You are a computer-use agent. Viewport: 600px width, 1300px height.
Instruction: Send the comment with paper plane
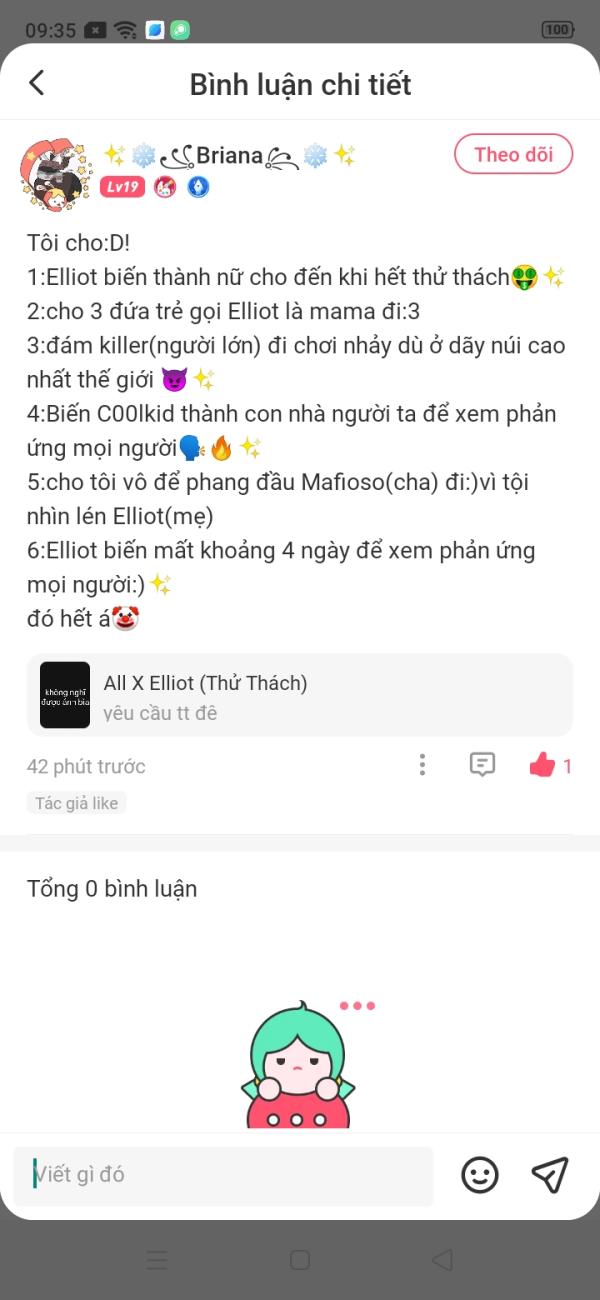coord(550,1175)
